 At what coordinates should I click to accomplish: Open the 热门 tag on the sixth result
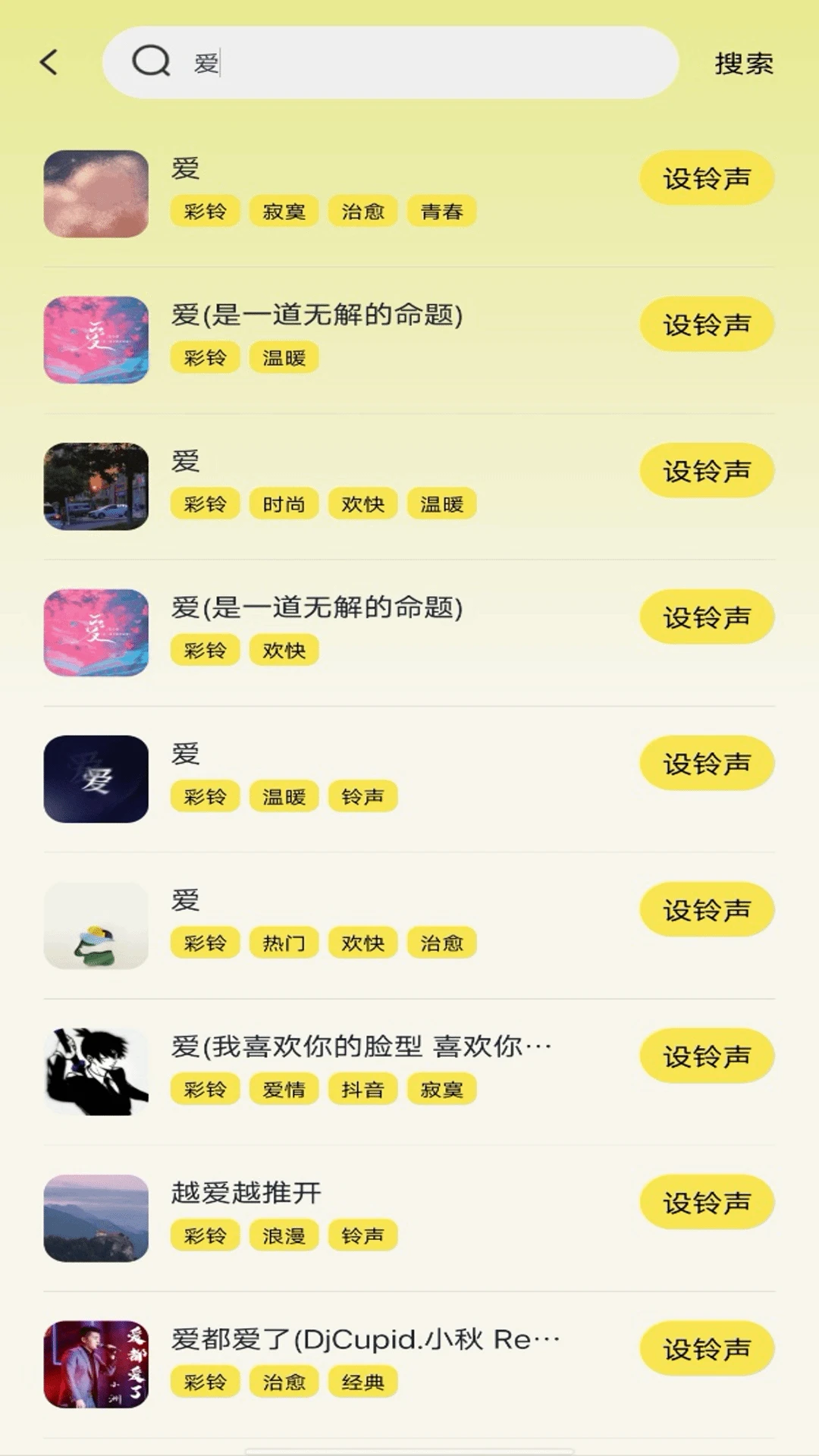(x=284, y=943)
